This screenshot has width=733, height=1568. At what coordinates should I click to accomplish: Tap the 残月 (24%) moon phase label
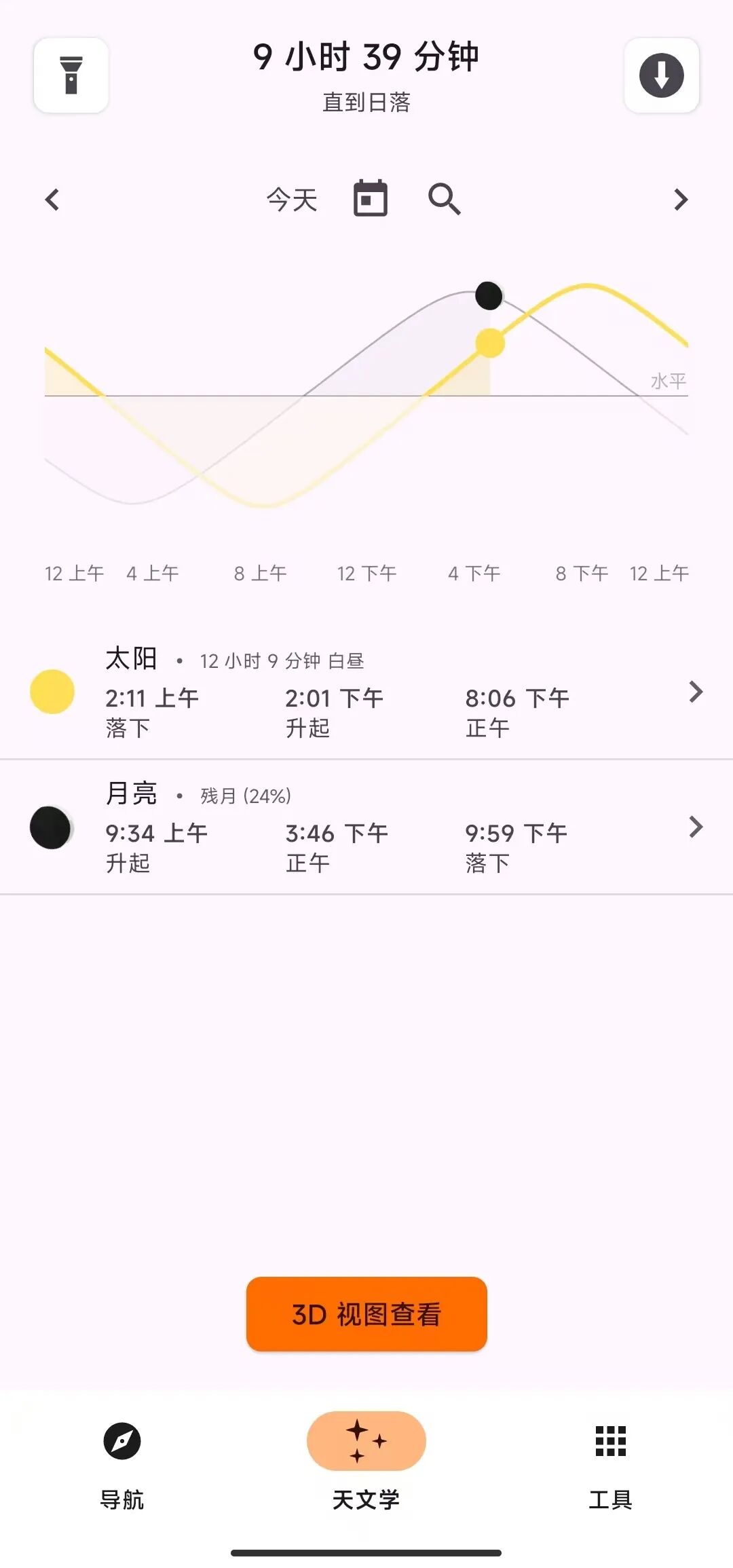pyautogui.click(x=244, y=796)
